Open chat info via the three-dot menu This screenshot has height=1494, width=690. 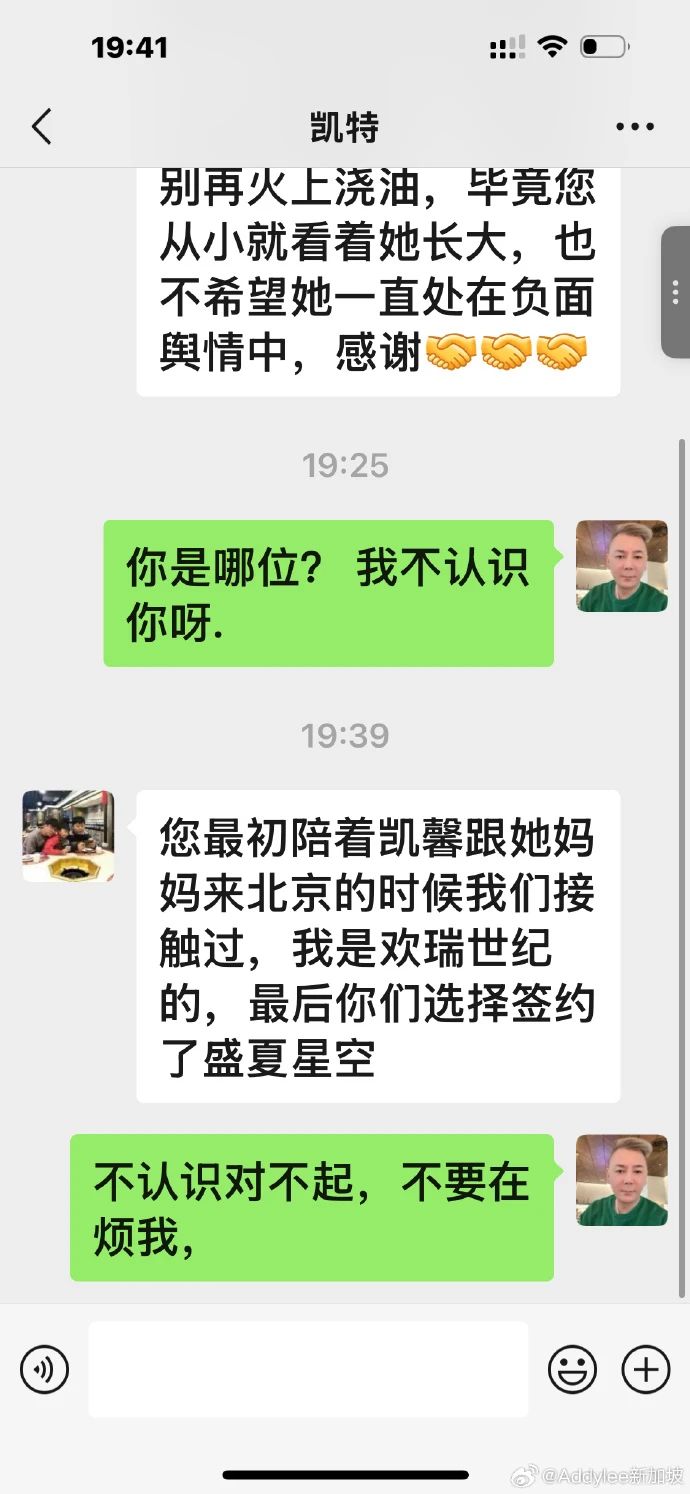coord(634,127)
